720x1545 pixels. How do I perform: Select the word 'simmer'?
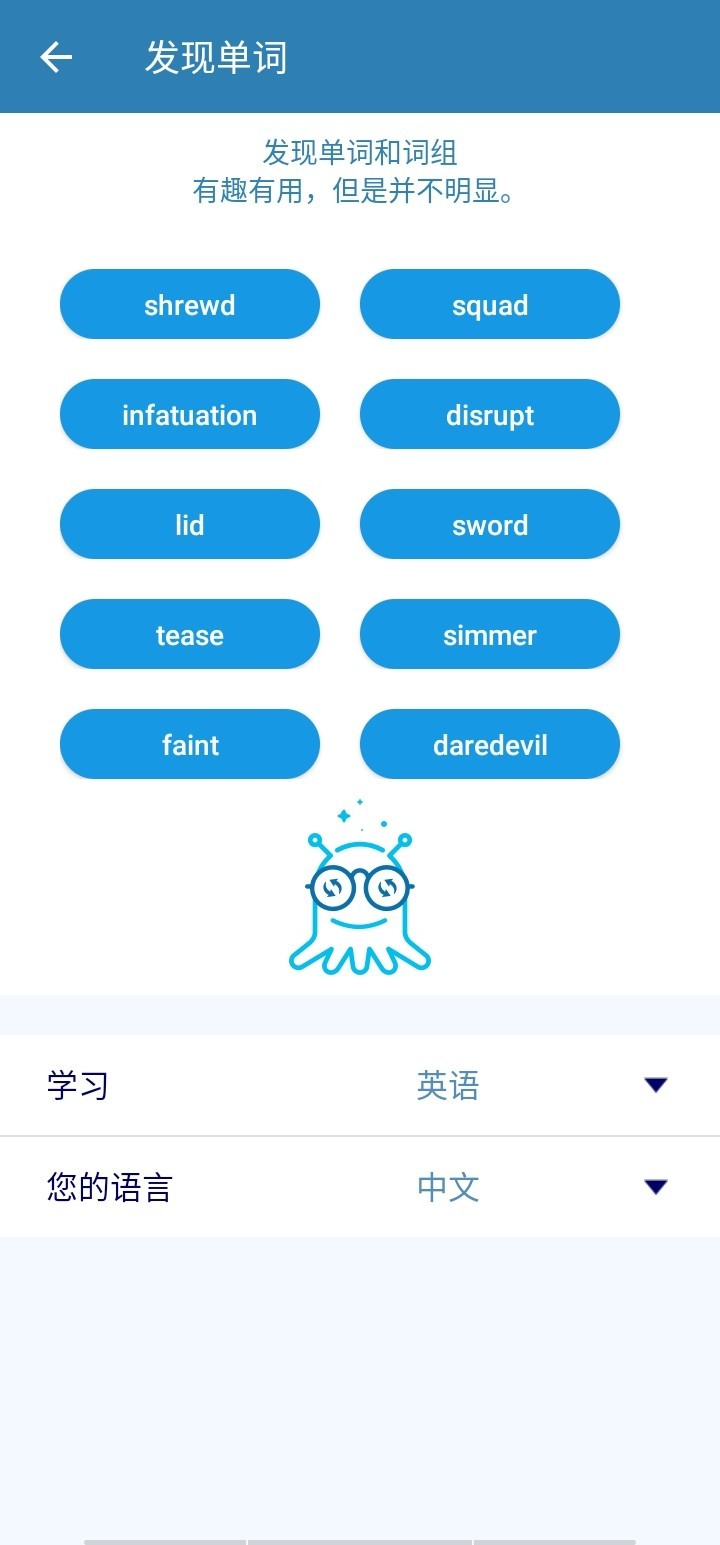(490, 635)
